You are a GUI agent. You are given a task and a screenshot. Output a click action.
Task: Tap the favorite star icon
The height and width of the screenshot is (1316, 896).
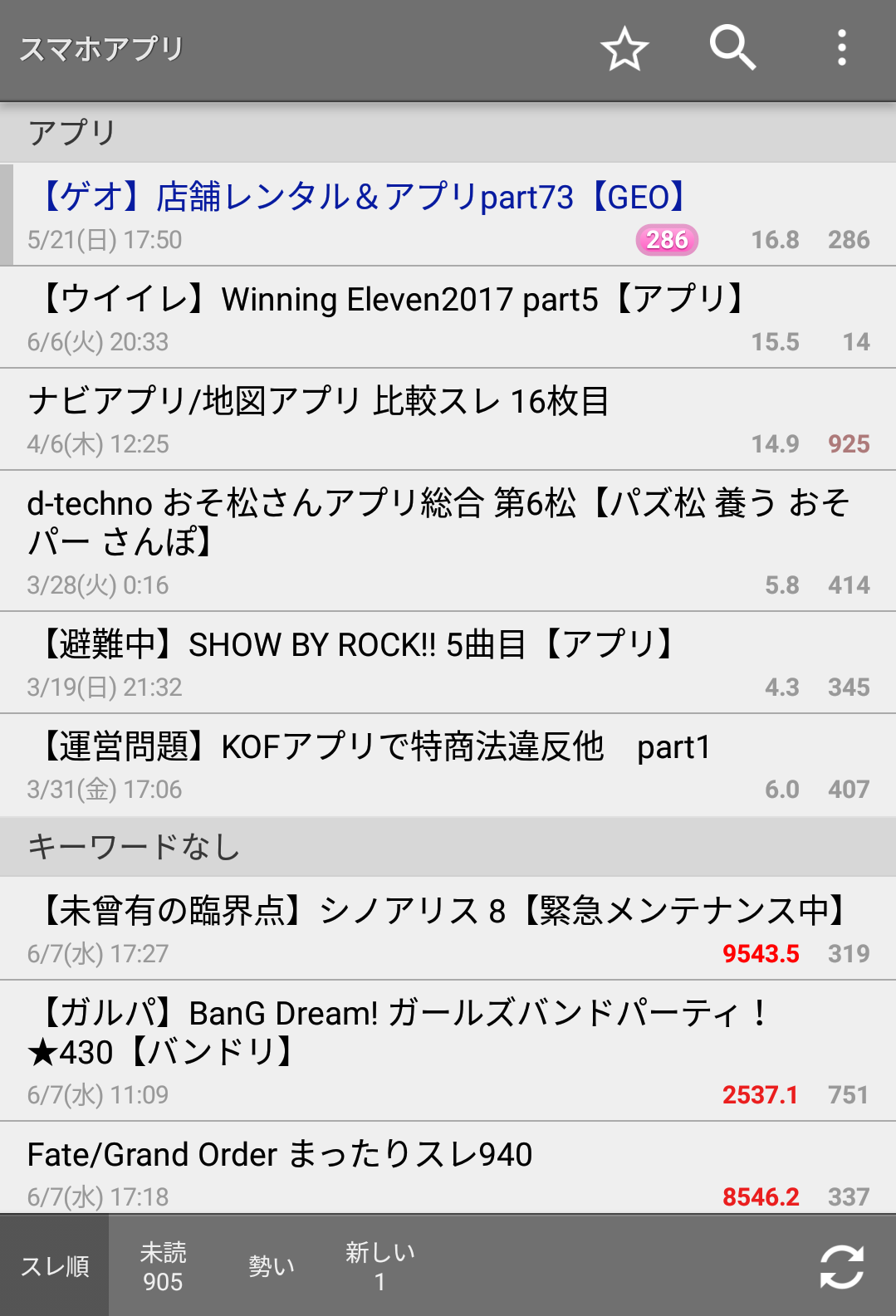(624, 49)
